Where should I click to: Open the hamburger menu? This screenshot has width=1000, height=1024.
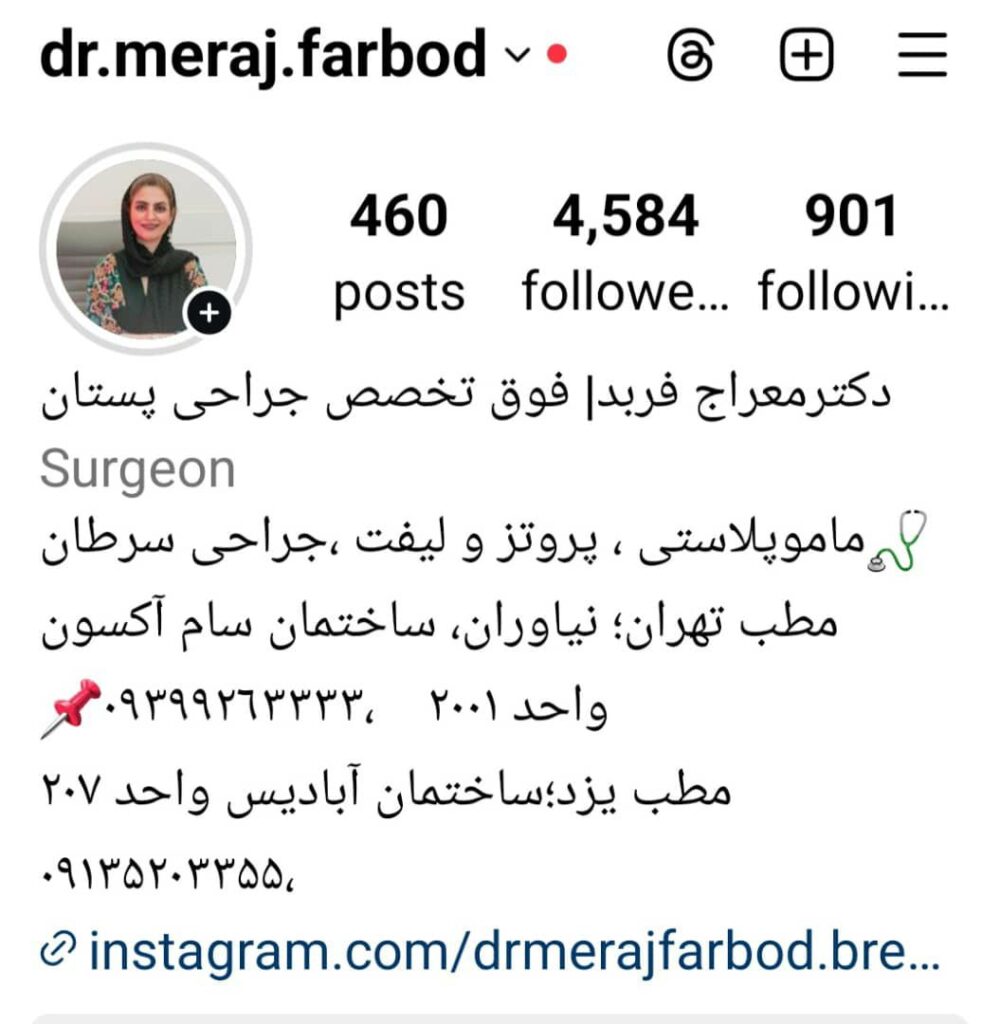click(x=921, y=54)
